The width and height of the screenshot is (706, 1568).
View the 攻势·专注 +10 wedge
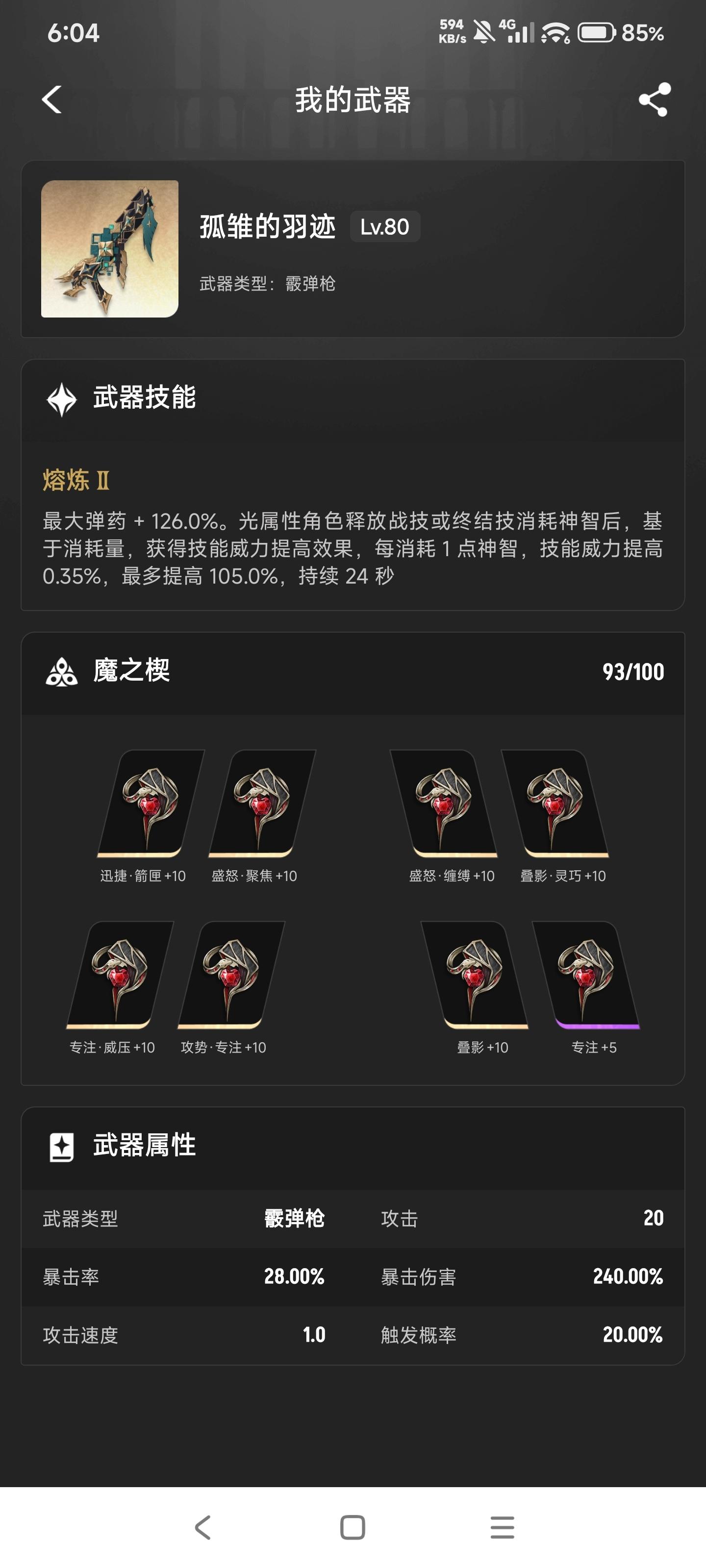(231, 975)
